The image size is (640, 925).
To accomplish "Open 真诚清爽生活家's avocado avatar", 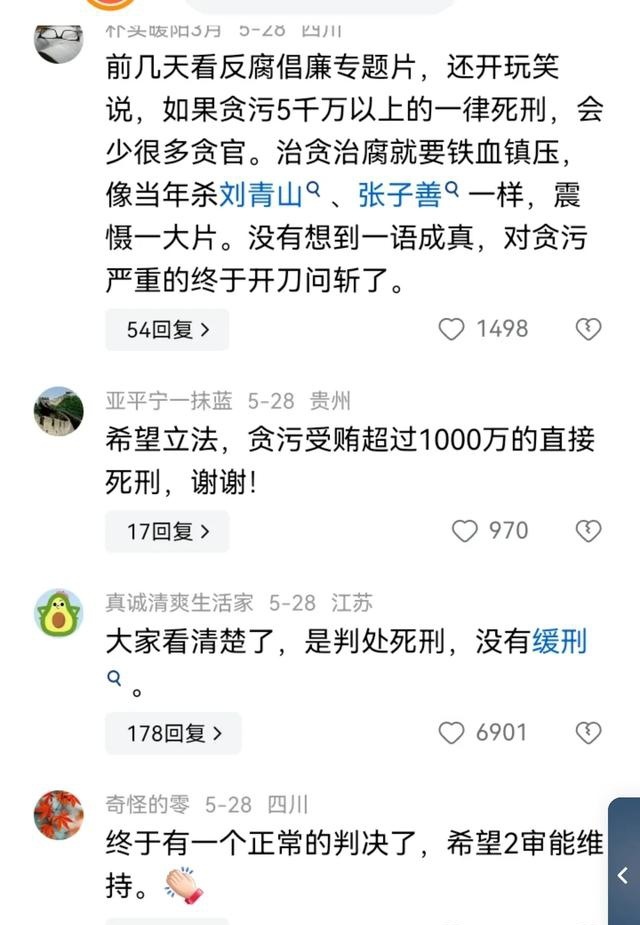I will click(59, 612).
